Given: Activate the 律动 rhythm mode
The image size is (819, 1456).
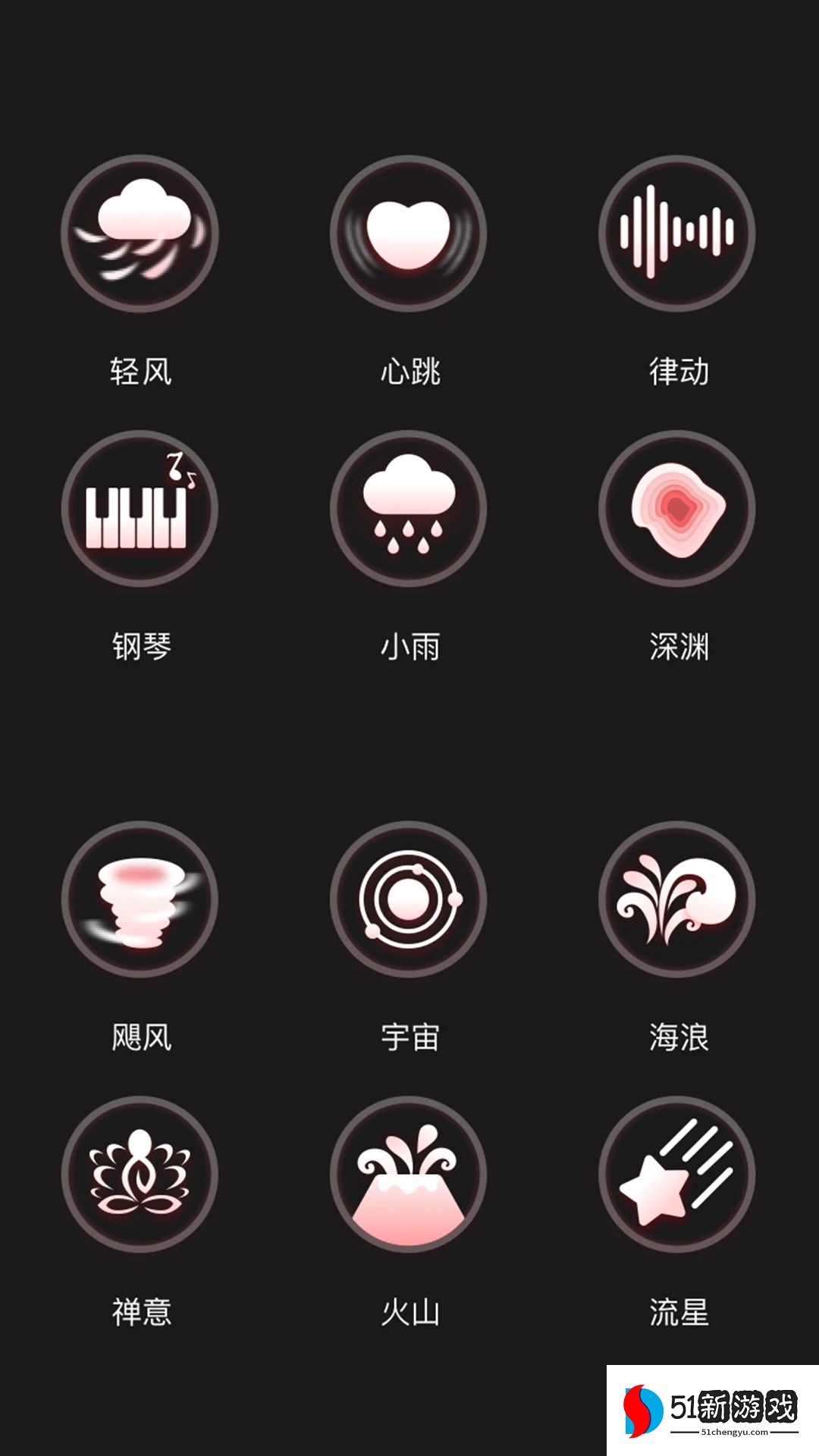Looking at the screenshot, I should [x=677, y=234].
